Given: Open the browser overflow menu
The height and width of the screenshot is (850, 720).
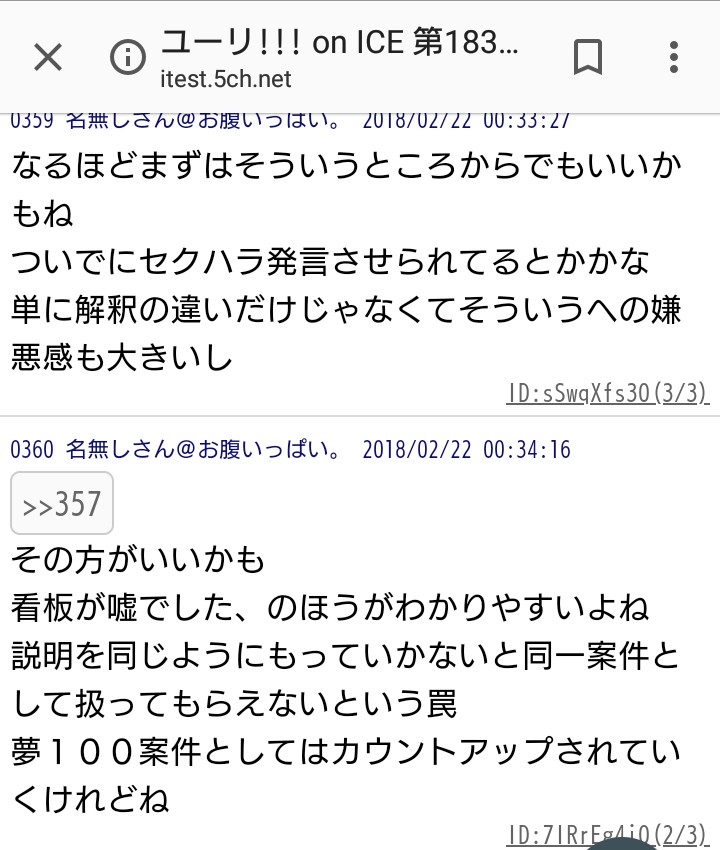Looking at the screenshot, I should pos(676,58).
